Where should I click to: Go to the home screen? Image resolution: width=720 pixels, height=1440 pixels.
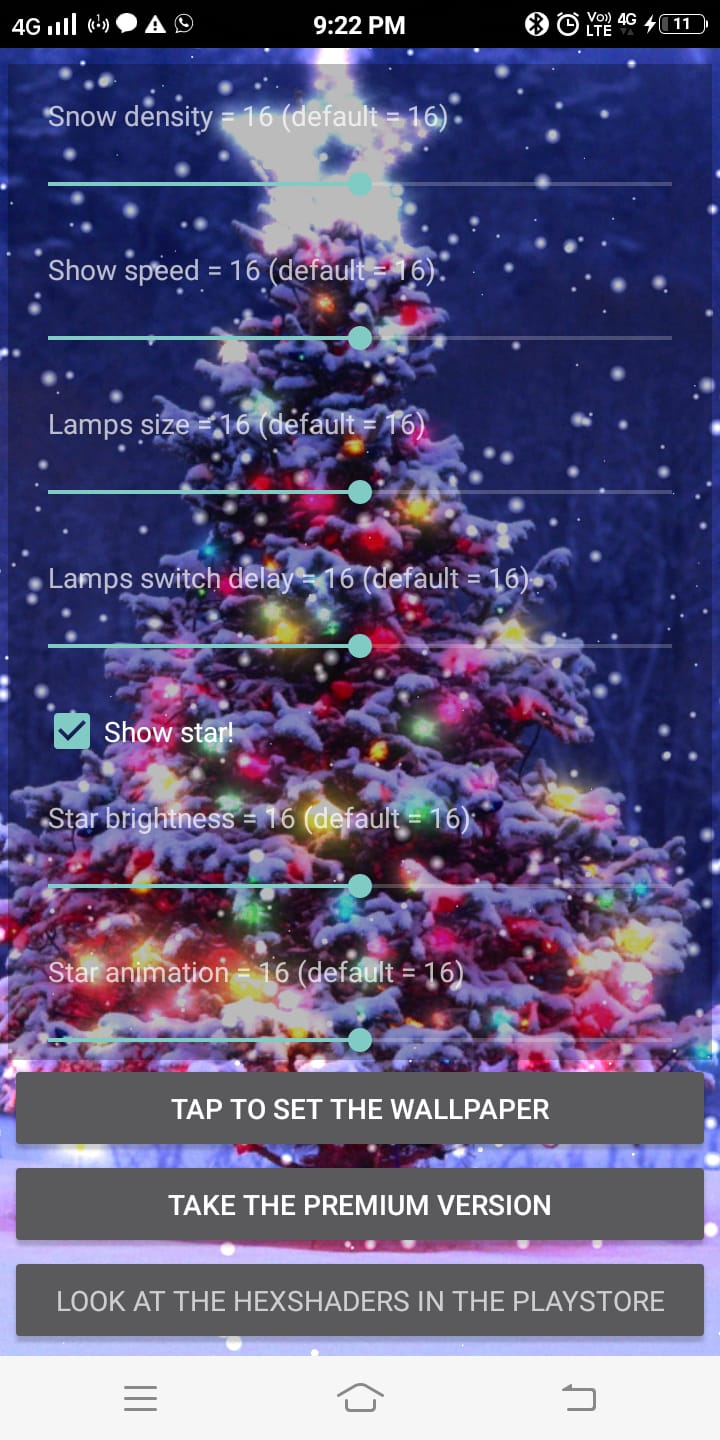pos(360,1397)
